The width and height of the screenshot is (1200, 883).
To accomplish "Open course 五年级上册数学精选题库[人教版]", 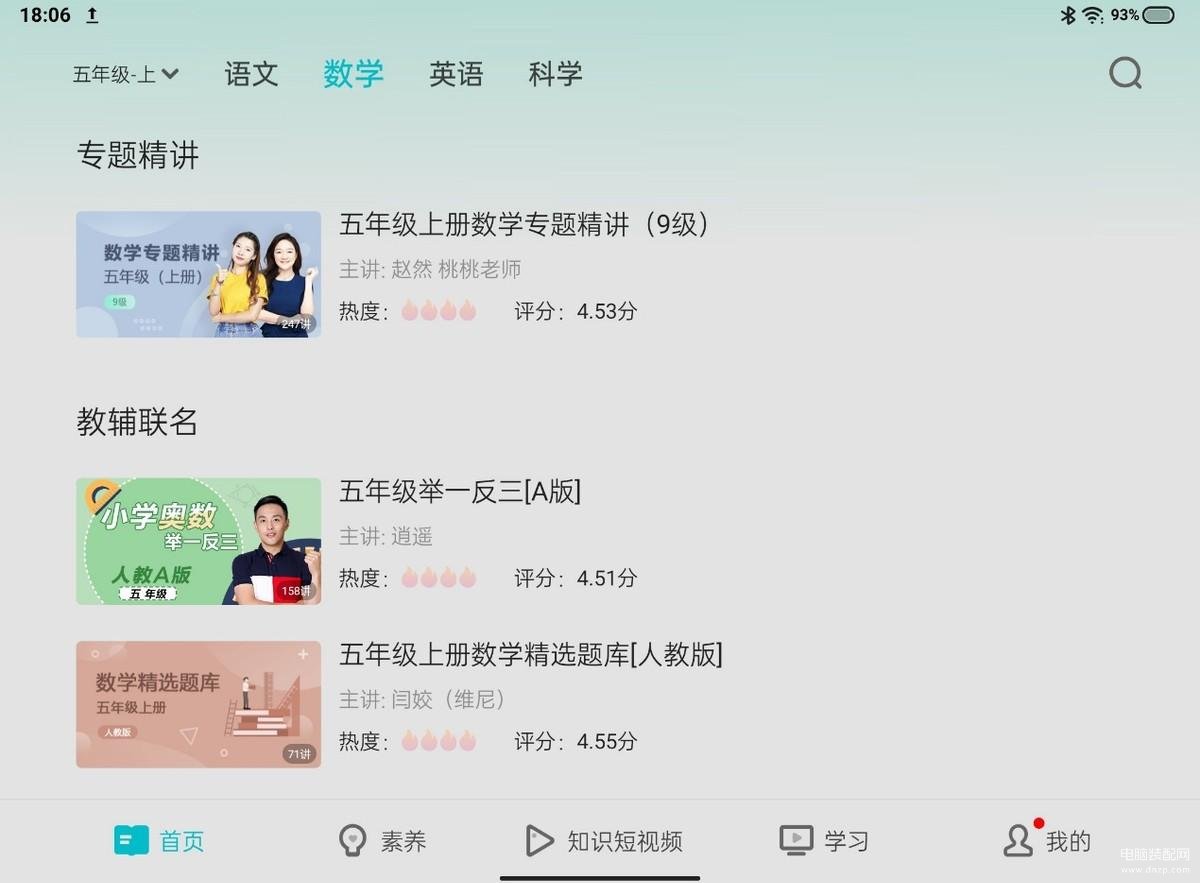I will [530, 655].
